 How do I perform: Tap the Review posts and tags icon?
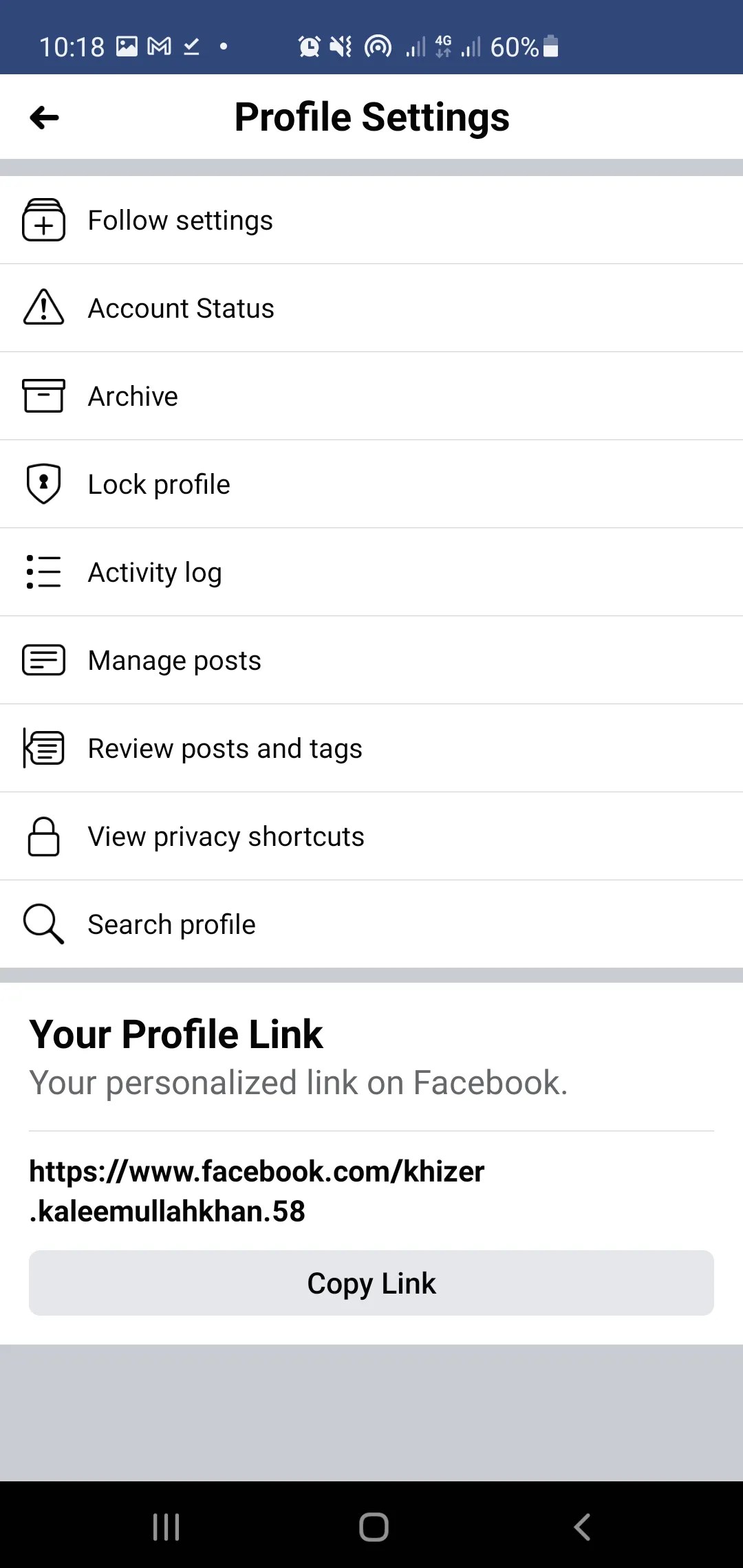coord(43,748)
